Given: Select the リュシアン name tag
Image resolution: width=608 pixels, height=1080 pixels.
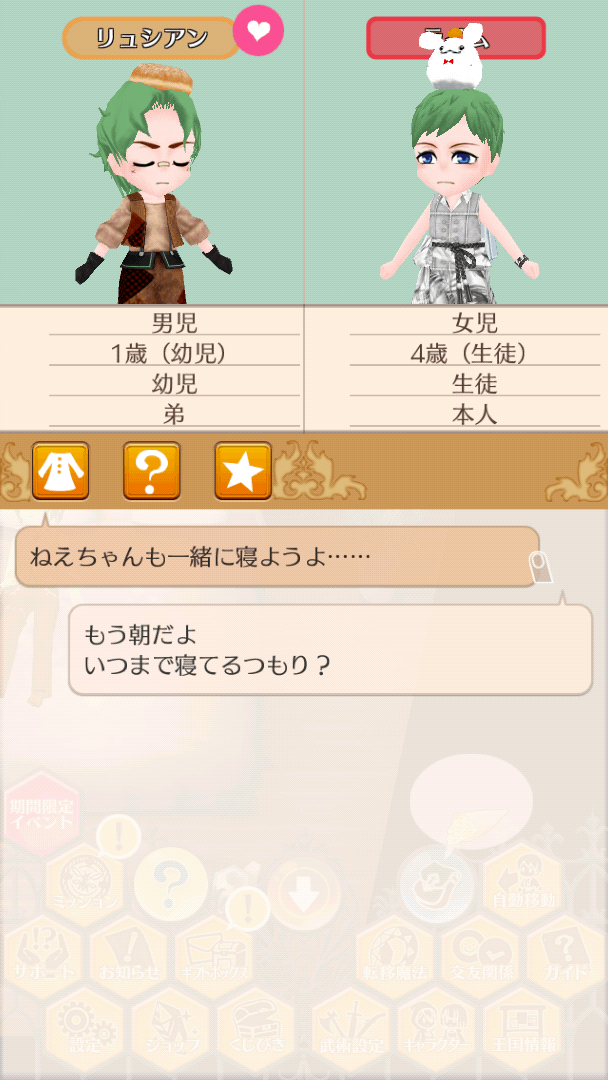Looking at the screenshot, I should pos(151,38).
